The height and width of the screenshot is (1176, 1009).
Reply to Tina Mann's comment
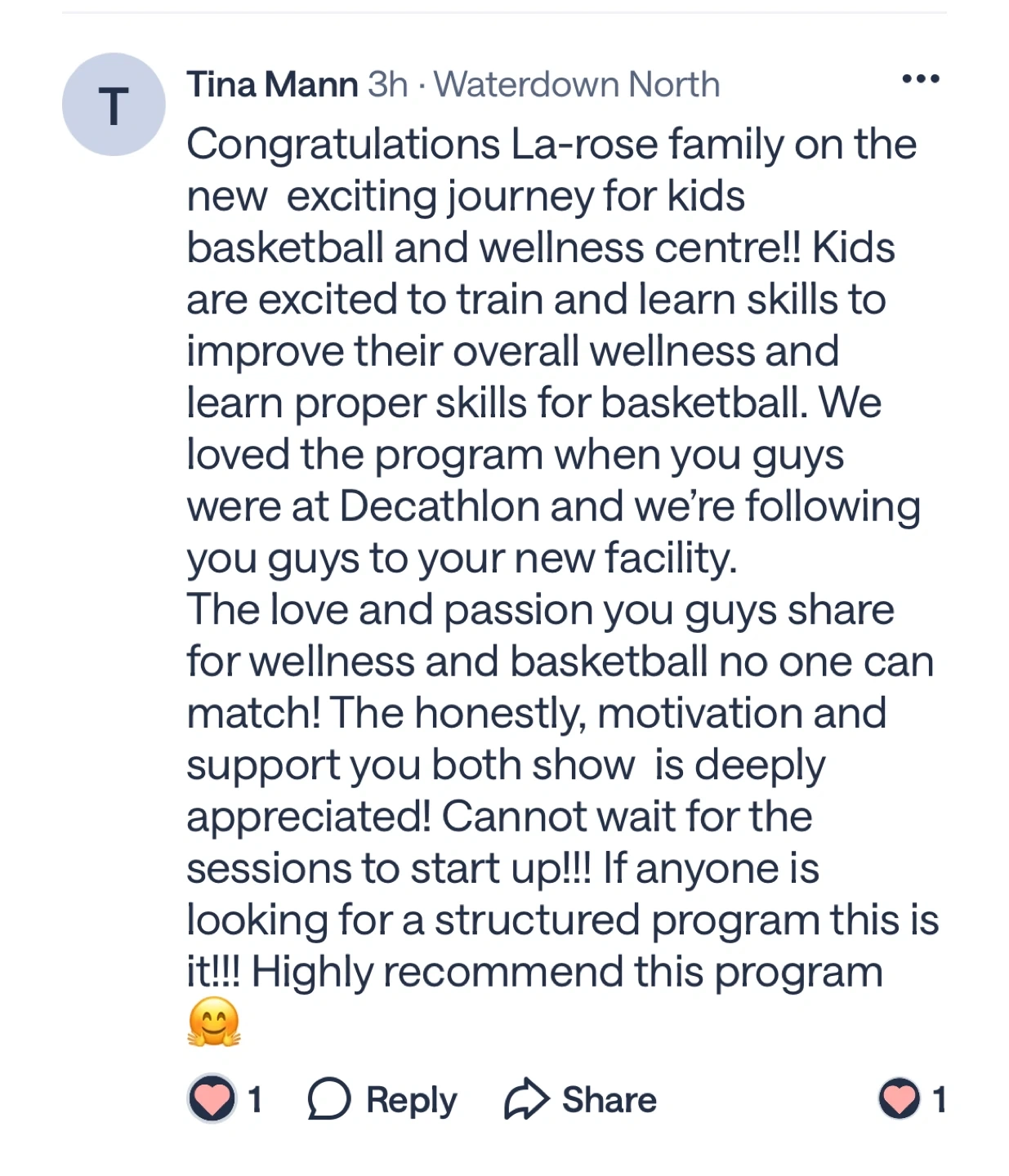tap(382, 1099)
